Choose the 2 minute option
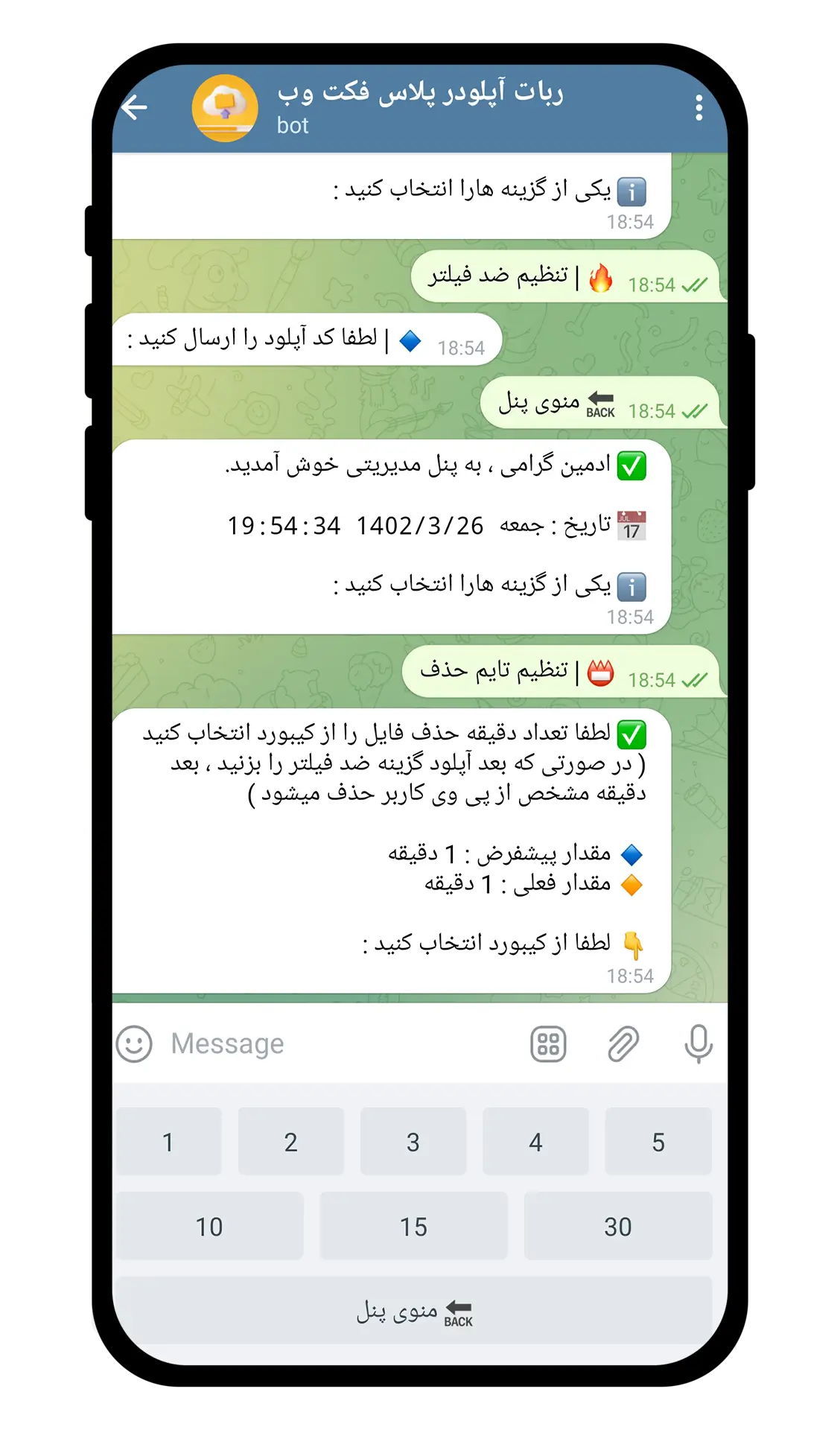 click(x=290, y=1142)
